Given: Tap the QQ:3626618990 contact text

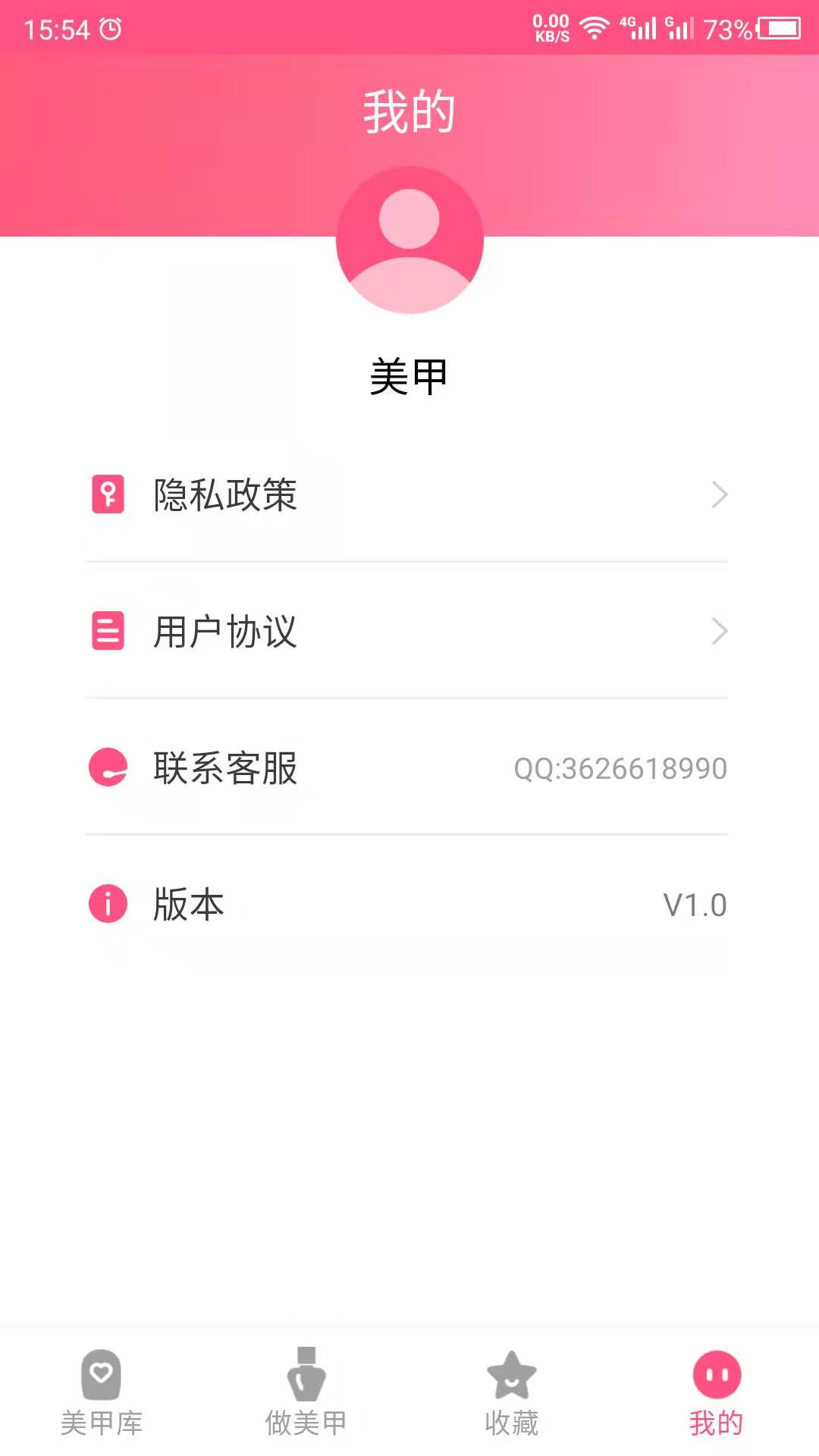Looking at the screenshot, I should click(x=620, y=767).
